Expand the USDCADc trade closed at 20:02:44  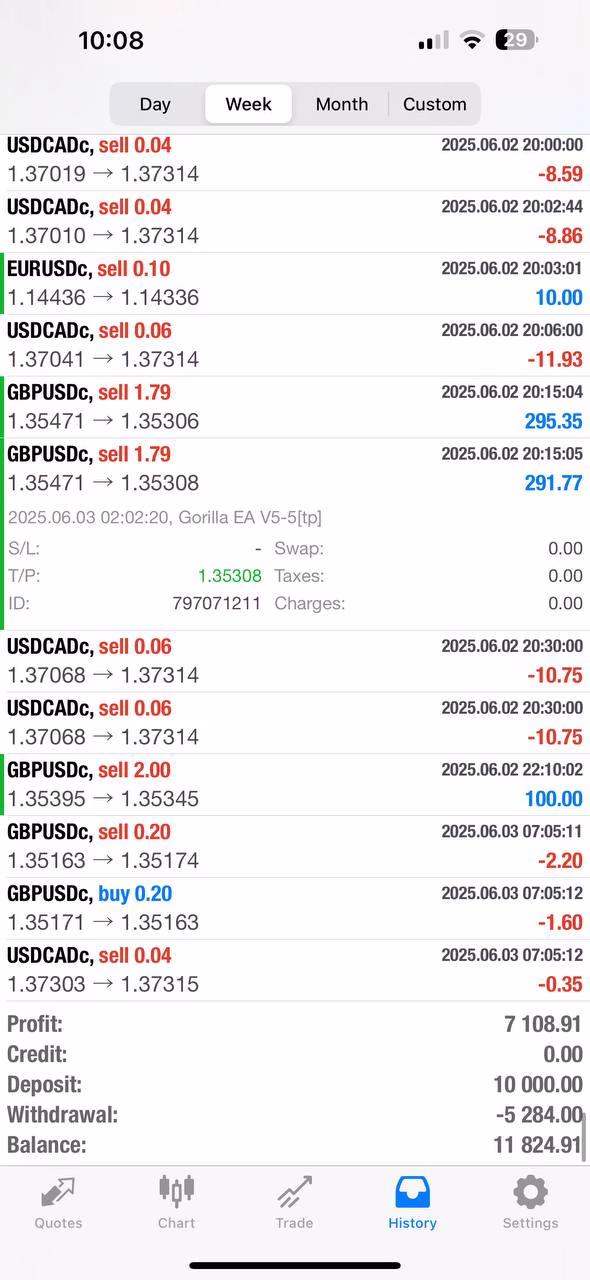(295, 221)
